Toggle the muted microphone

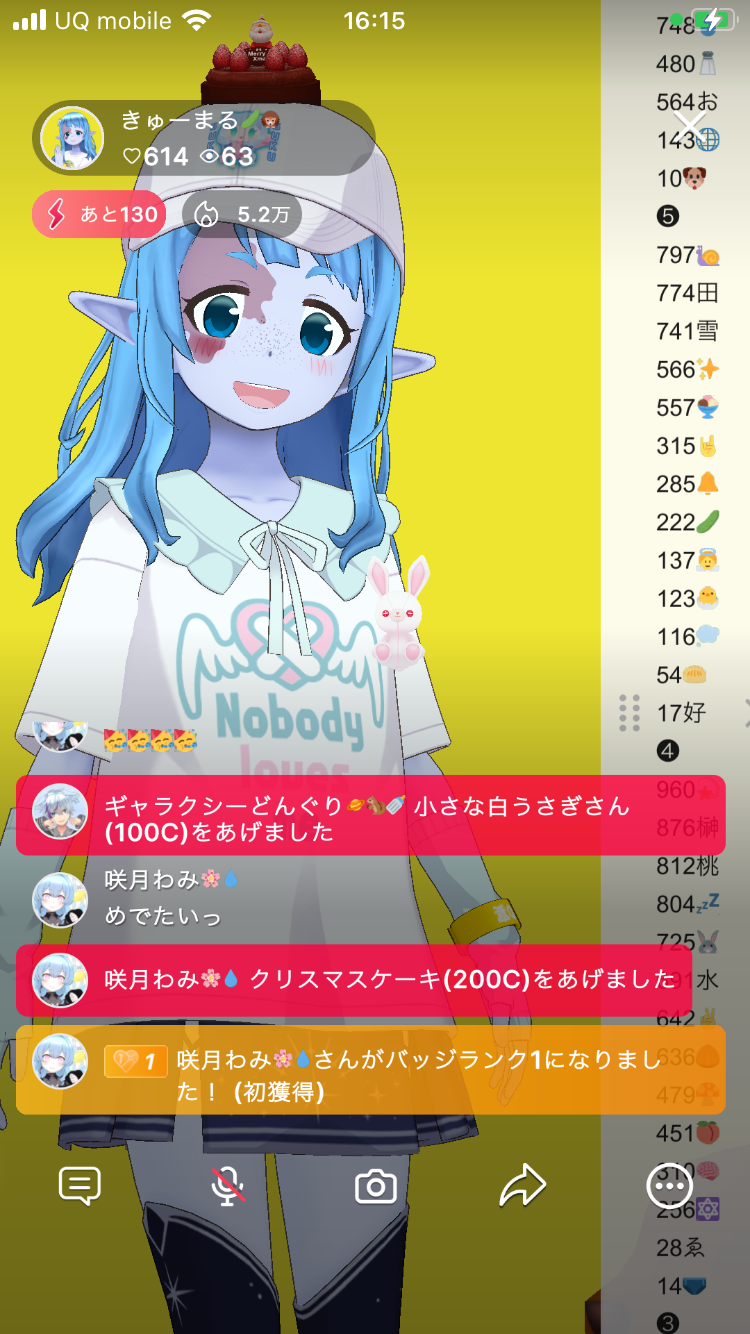[x=228, y=1187]
